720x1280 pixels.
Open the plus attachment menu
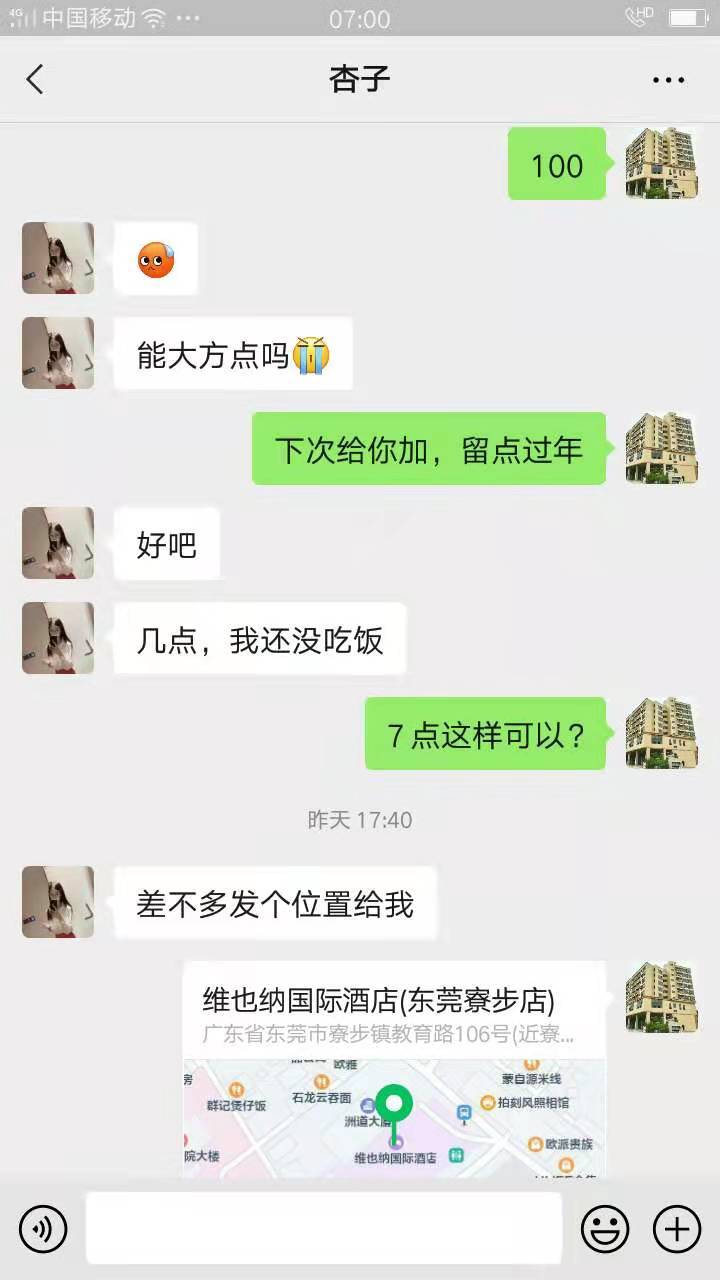point(677,1228)
